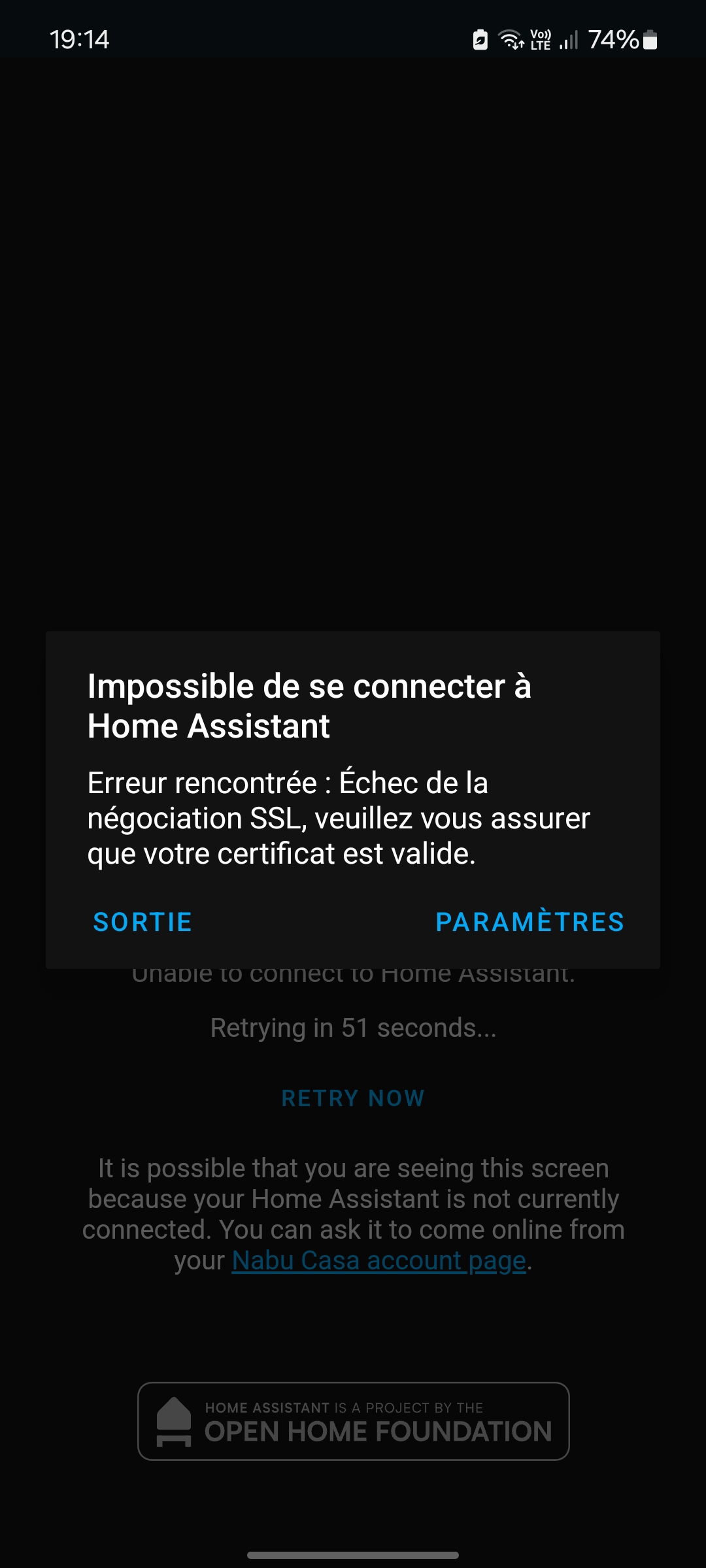Screen dimensions: 706x1568
Task: Open PARAMÈTRES from the error dialog
Action: coord(530,922)
